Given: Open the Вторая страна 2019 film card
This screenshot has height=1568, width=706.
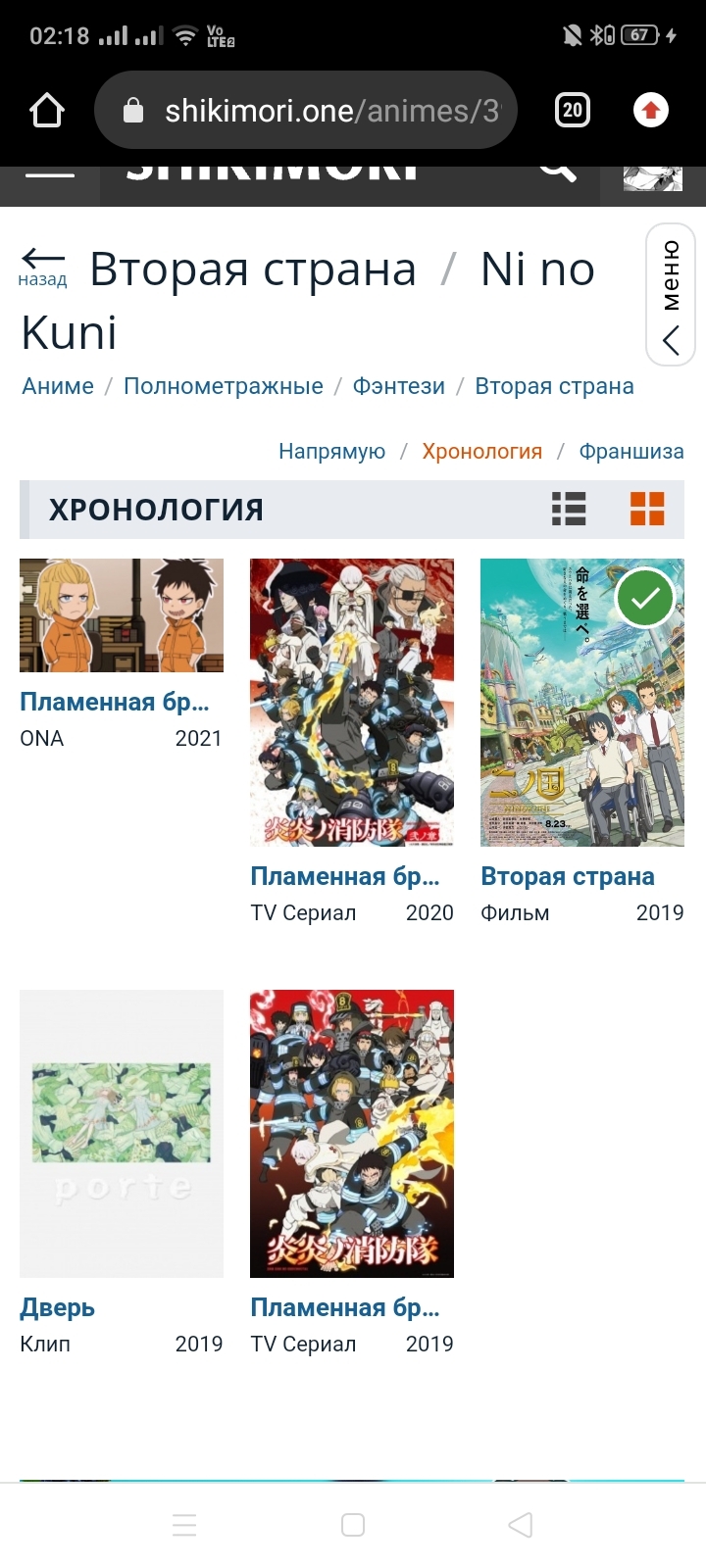Looking at the screenshot, I should (581, 702).
